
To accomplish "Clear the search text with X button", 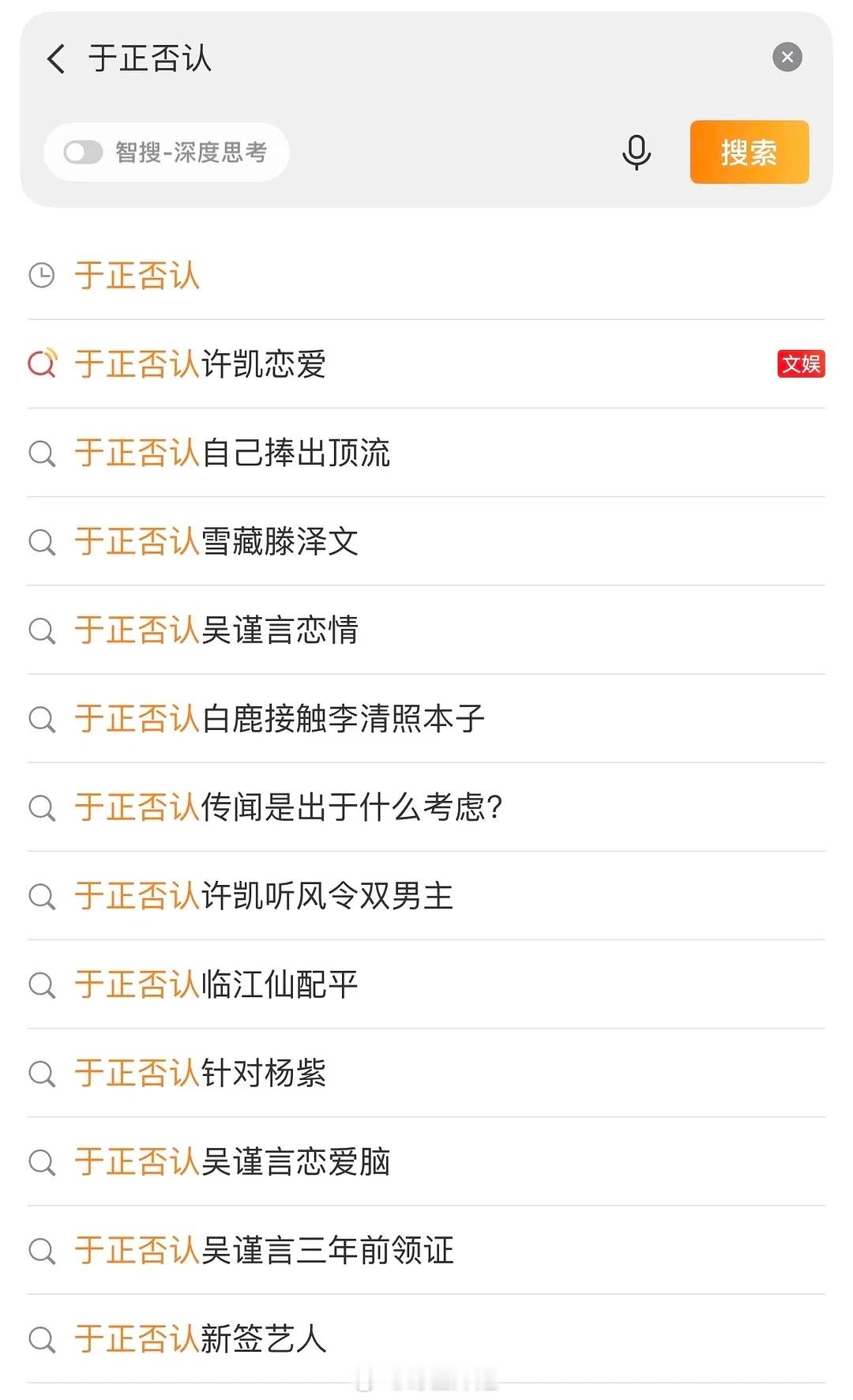I will click(787, 57).
